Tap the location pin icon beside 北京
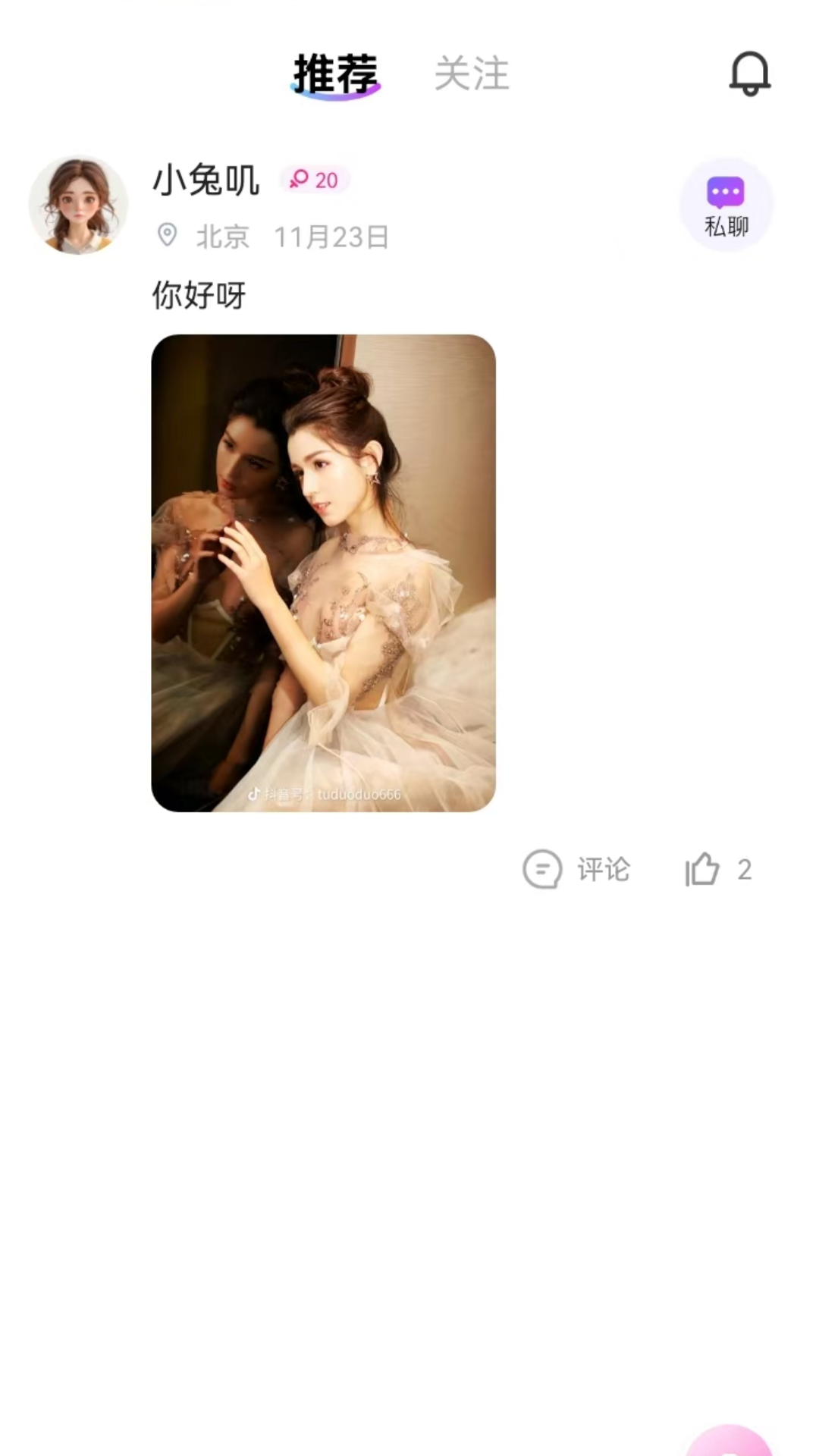The width and height of the screenshot is (819, 1456). 168,237
